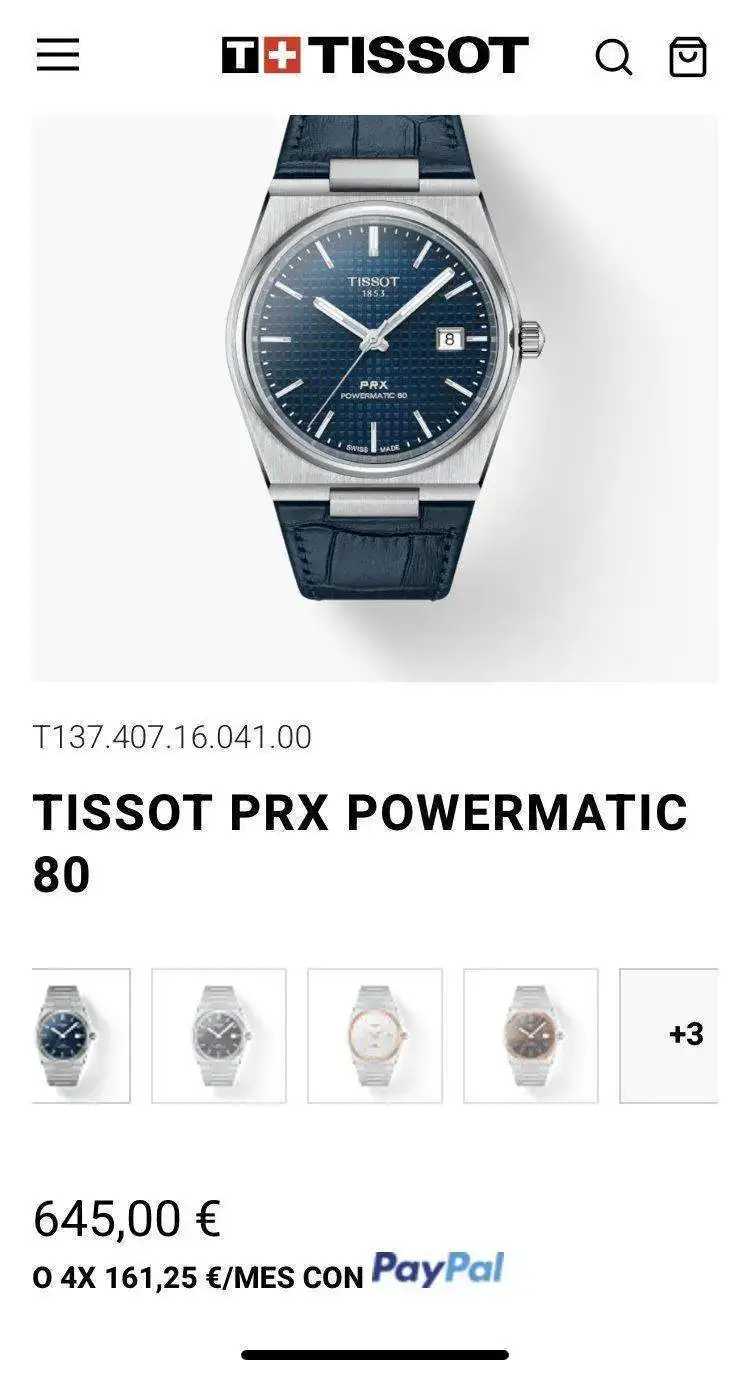Screen dimensions: 750x1376
Task: Open the main watch product image
Action: point(375,398)
